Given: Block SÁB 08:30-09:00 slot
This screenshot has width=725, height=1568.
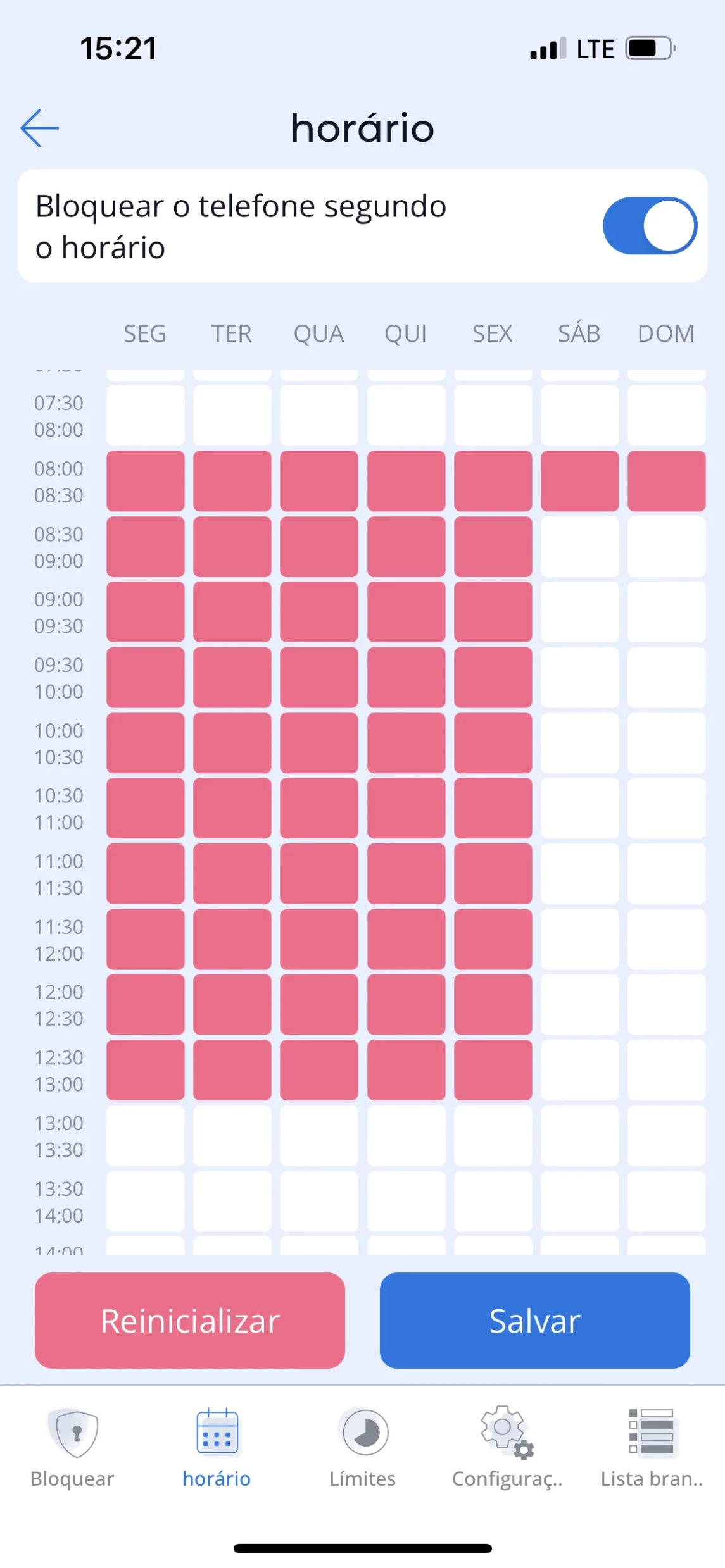Looking at the screenshot, I should pyautogui.click(x=579, y=547).
